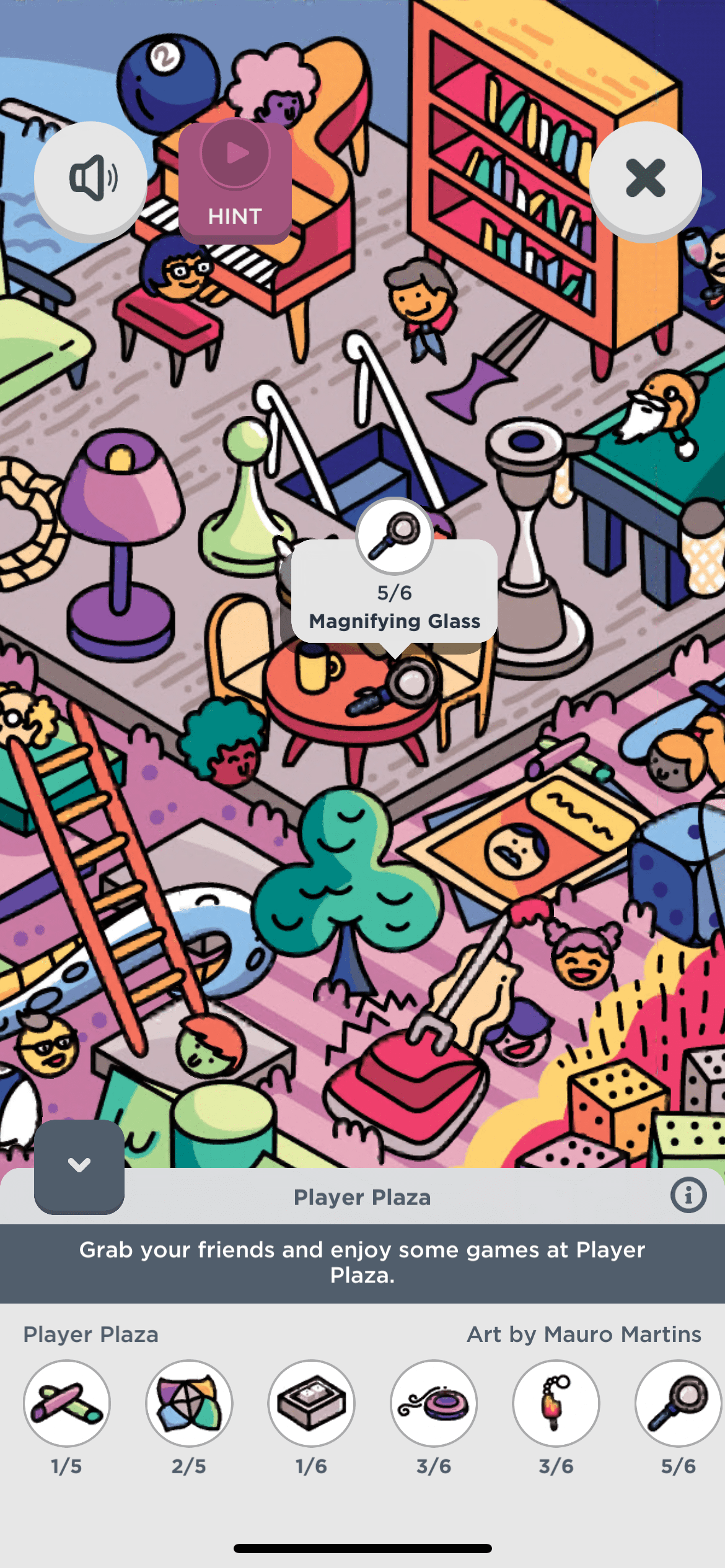Mute the game sound
This screenshot has width=725, height=1568.
pyautogui.click(x=90, y=180)
